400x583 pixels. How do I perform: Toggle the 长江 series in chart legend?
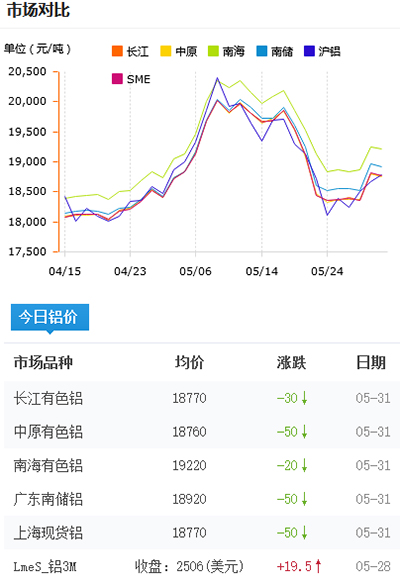130,51
